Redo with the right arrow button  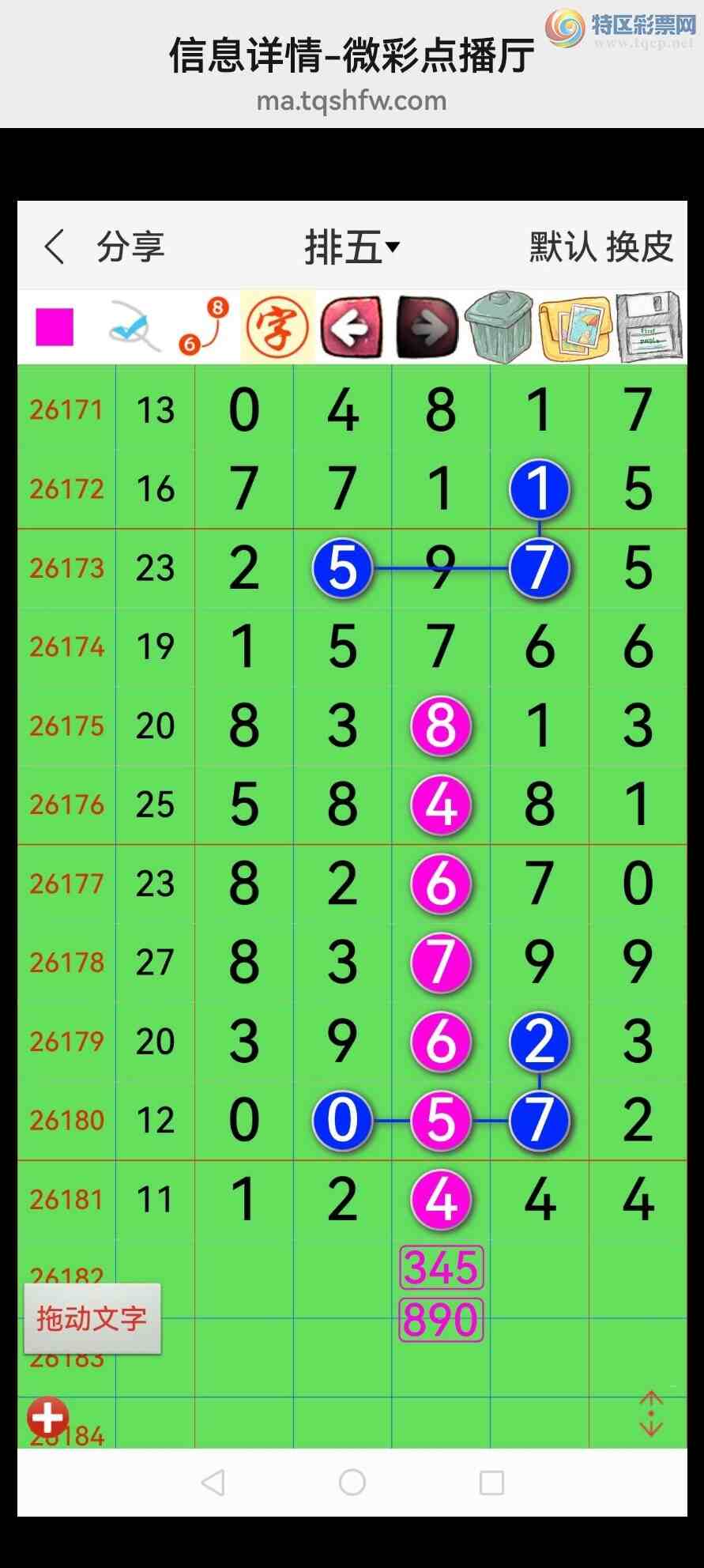coord(427,326)
